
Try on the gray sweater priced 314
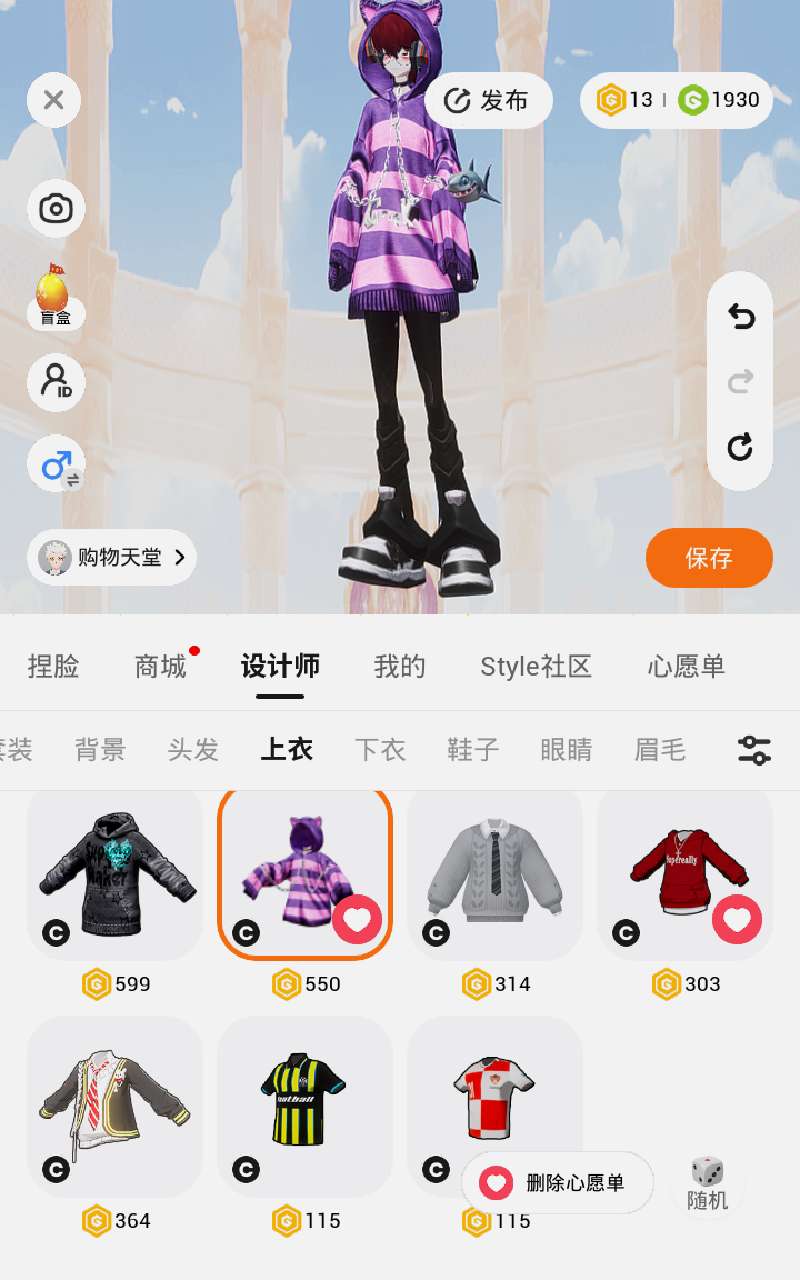(494, 872)
